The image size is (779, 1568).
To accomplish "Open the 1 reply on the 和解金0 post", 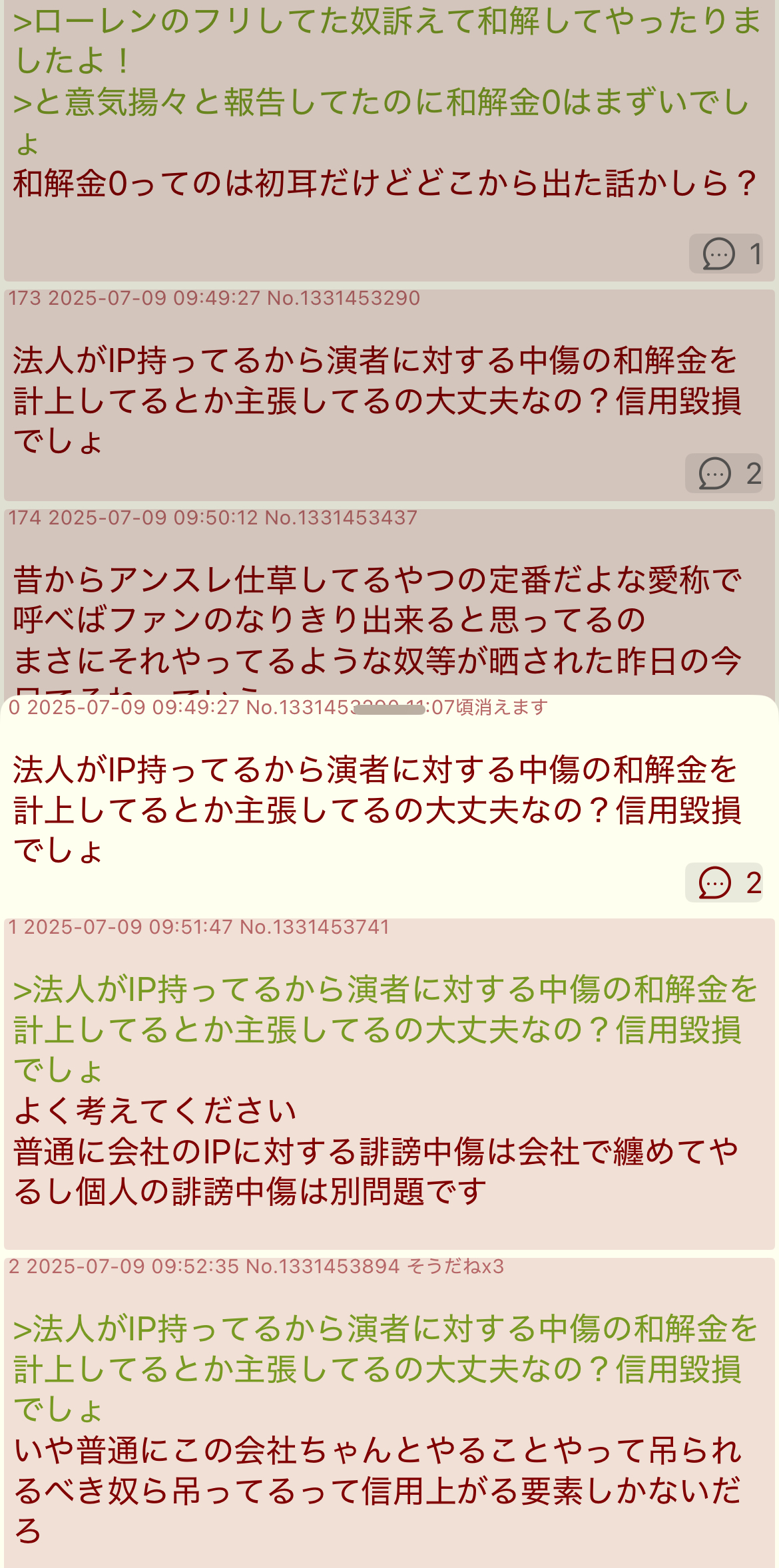I will pos(726,254).
